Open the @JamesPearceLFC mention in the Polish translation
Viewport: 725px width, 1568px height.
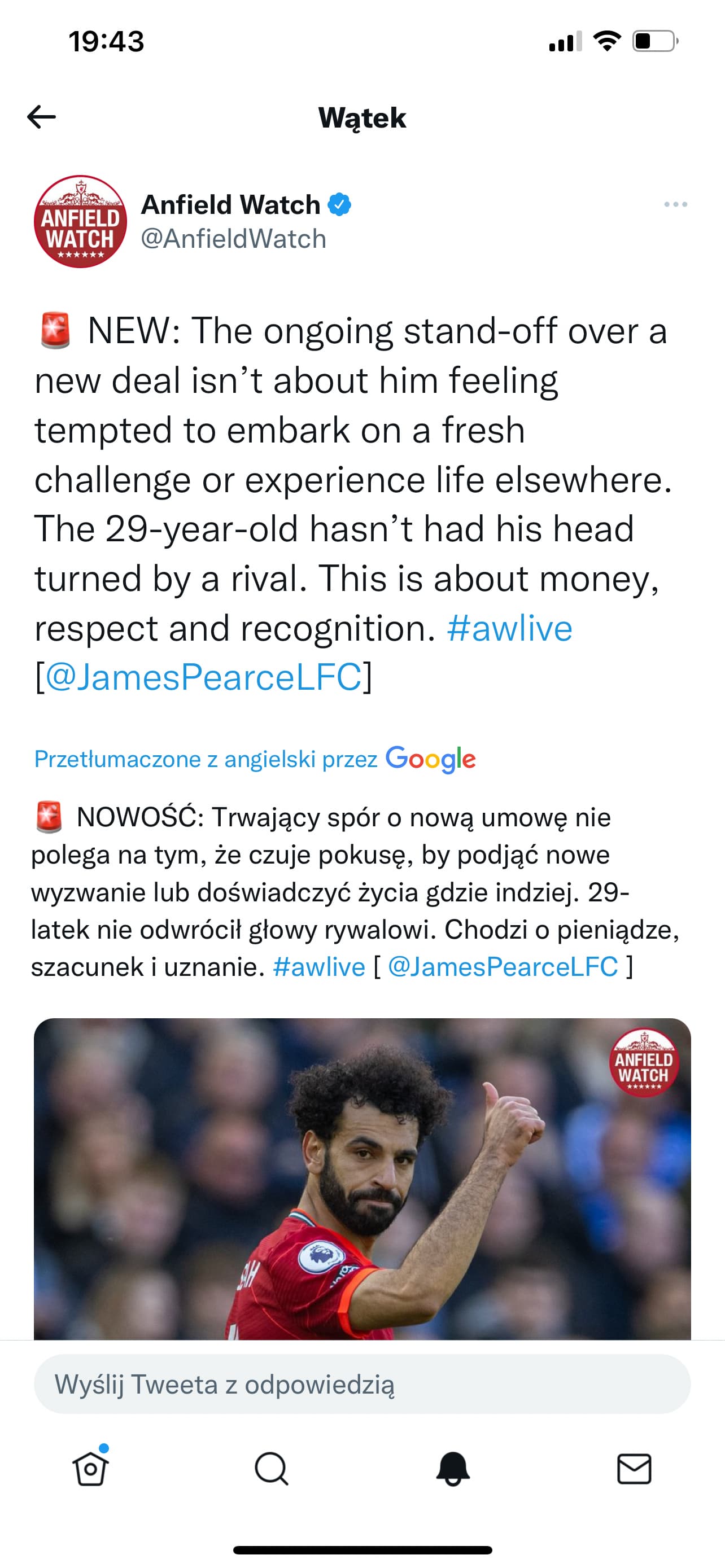click(x=503, y=967)
